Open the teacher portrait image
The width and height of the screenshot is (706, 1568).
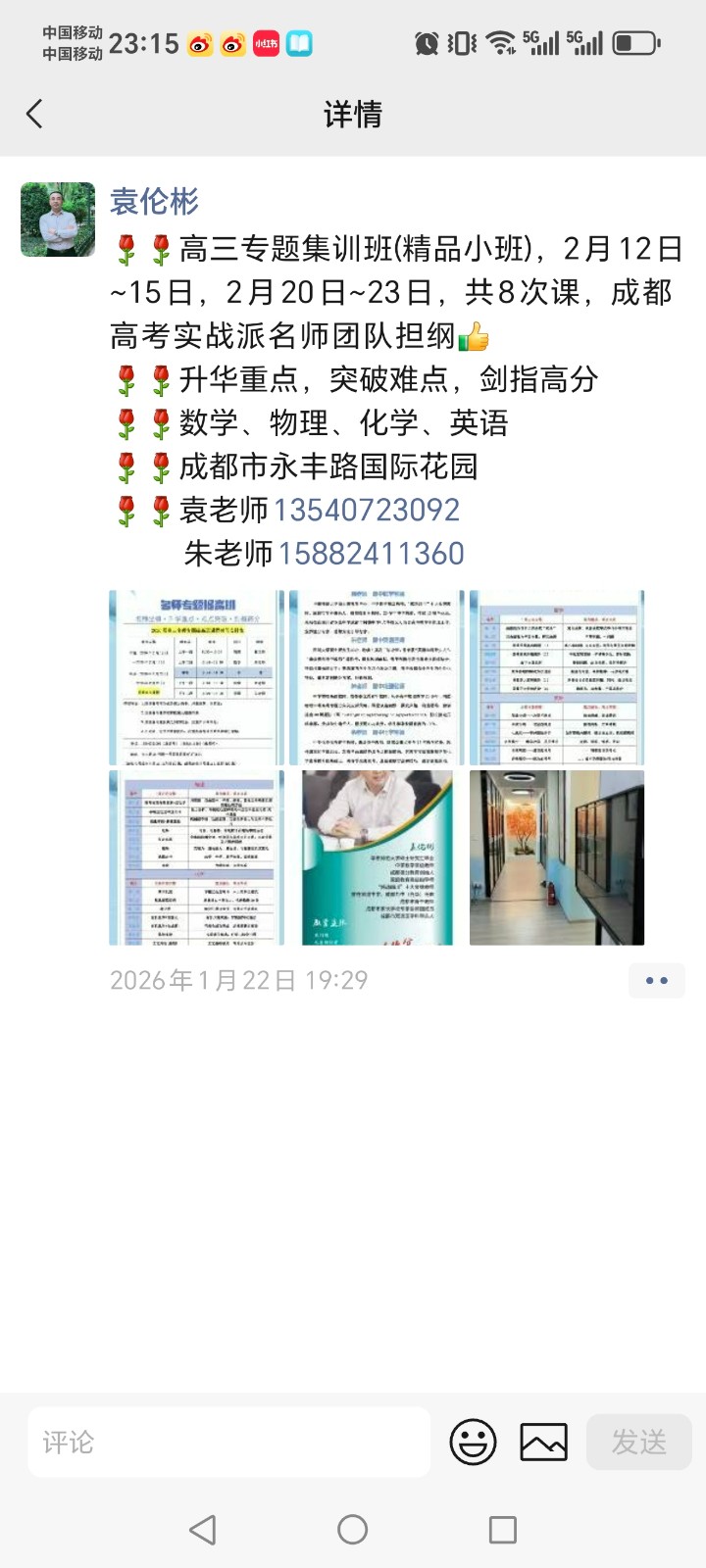[x=377, y=857]
